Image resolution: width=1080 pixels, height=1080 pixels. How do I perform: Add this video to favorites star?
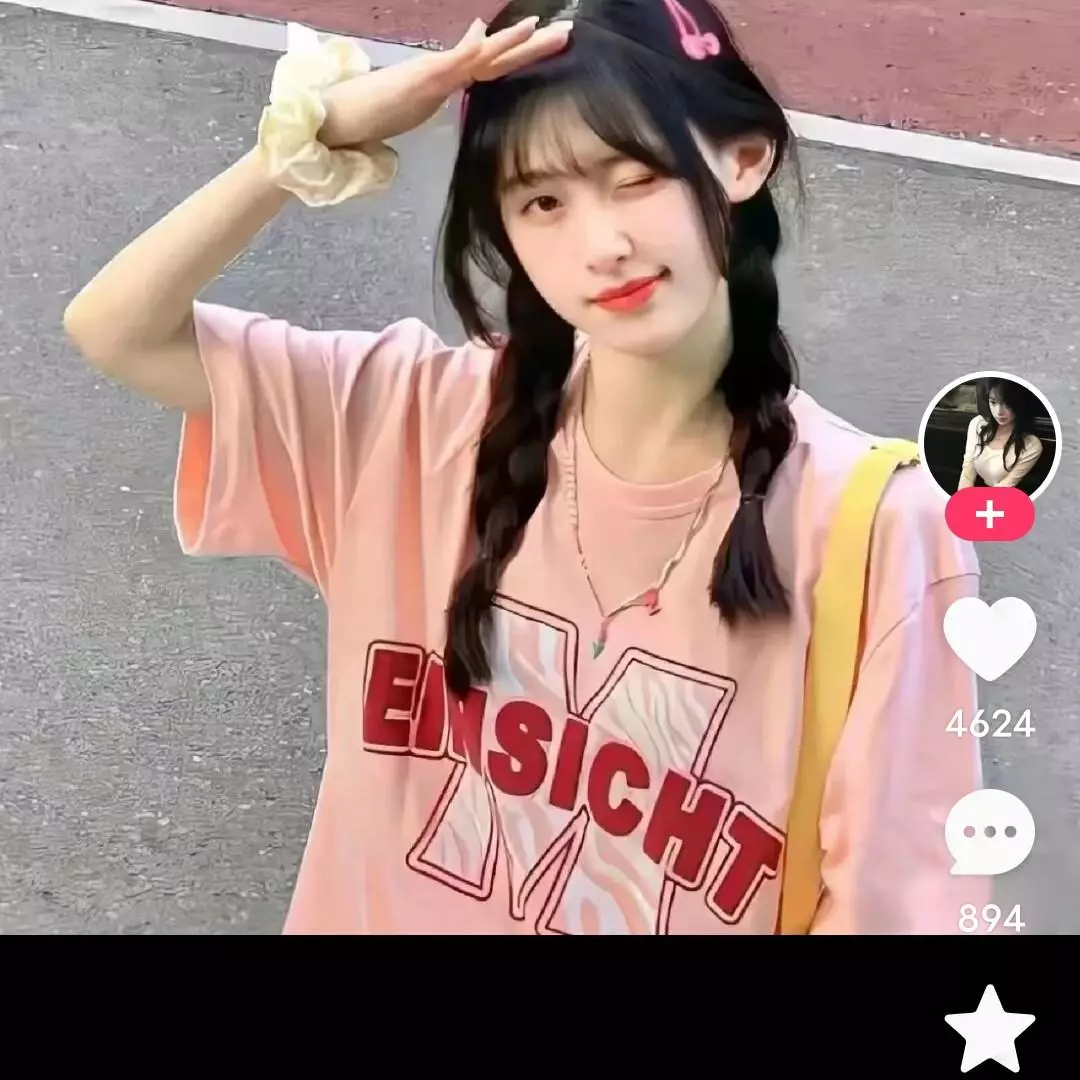pos(989,1029)
